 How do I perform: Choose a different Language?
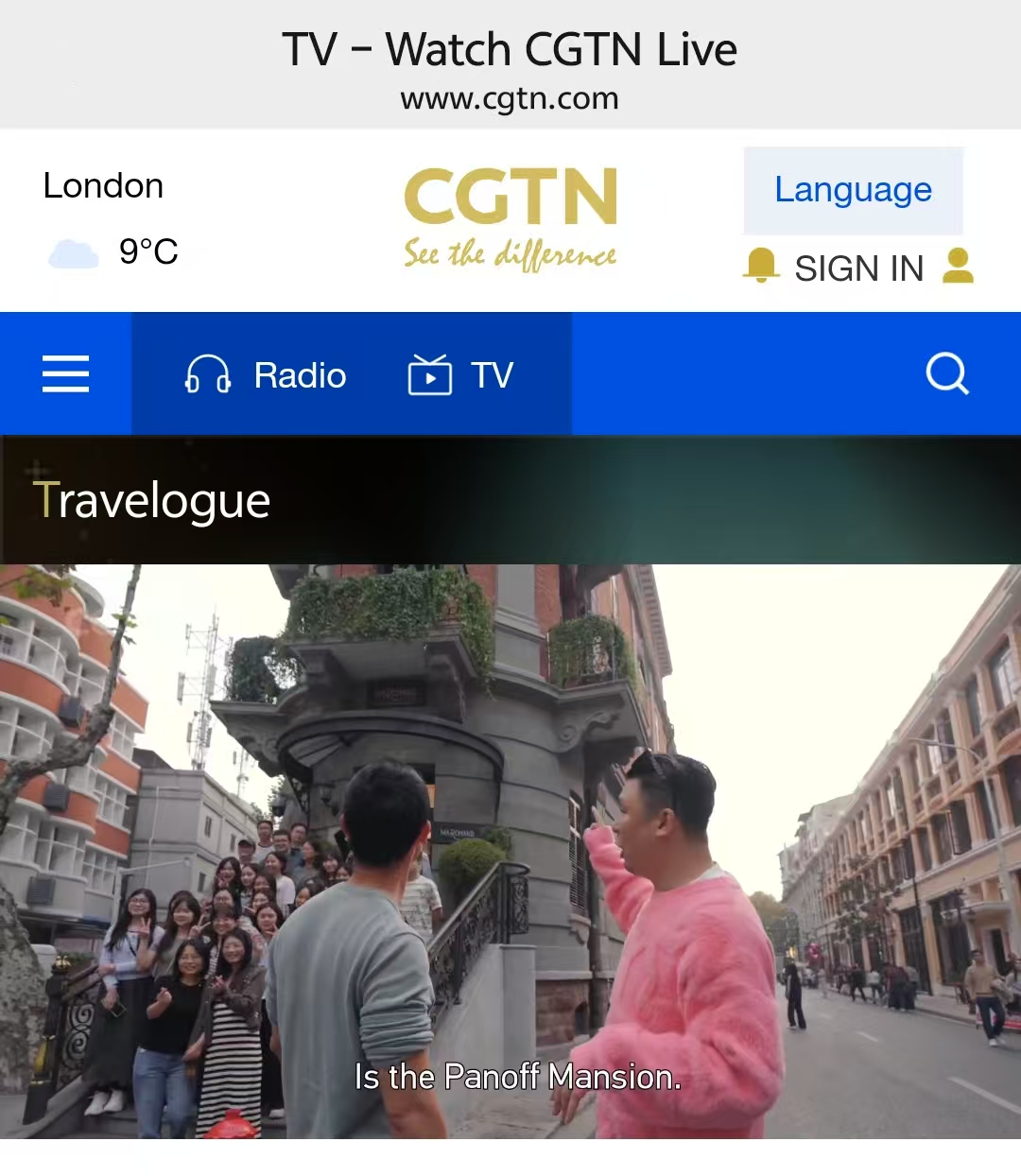coord(853,190)
